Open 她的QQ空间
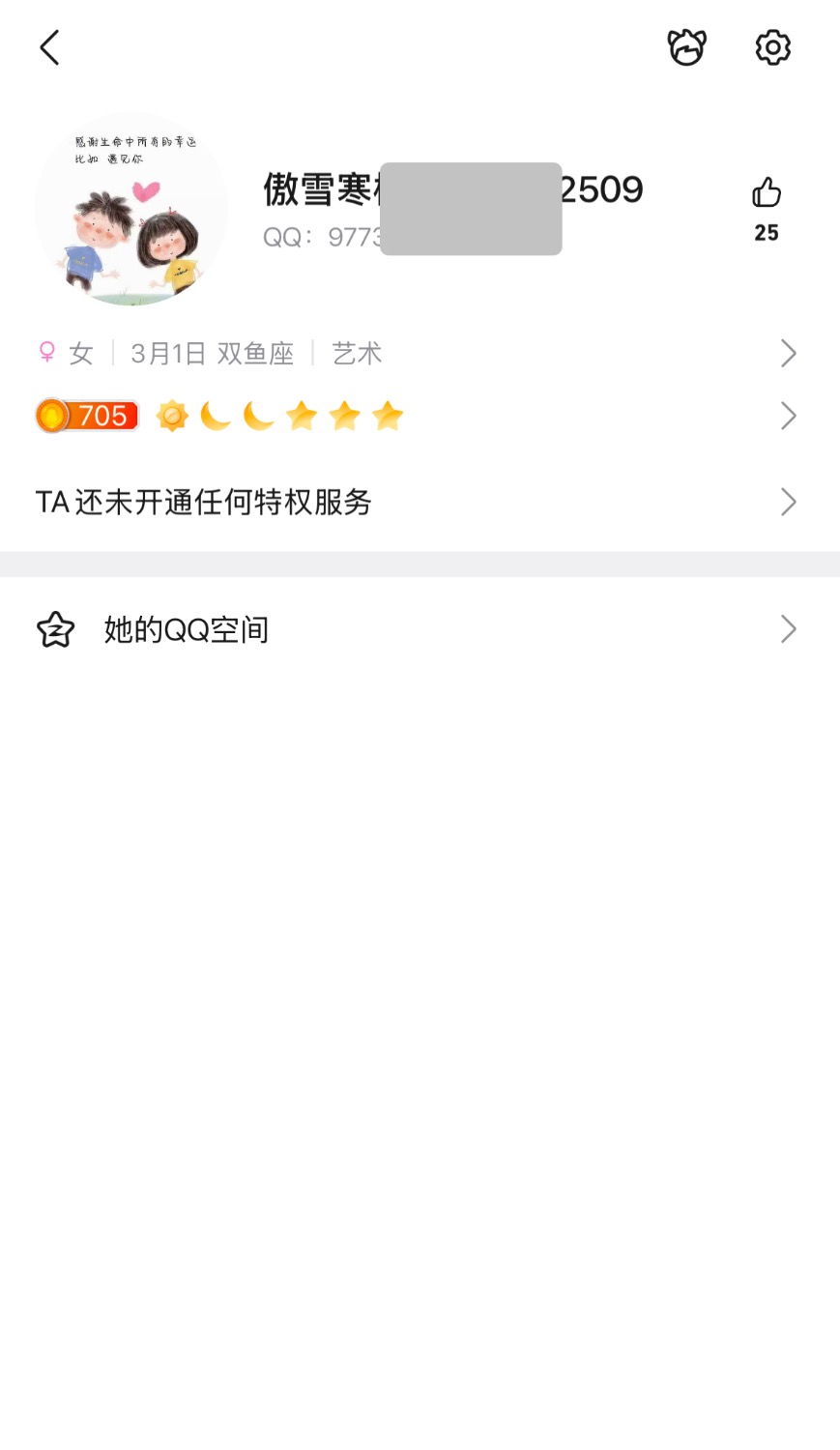Viewport: 840px width, 1450px height. point(416,630)
